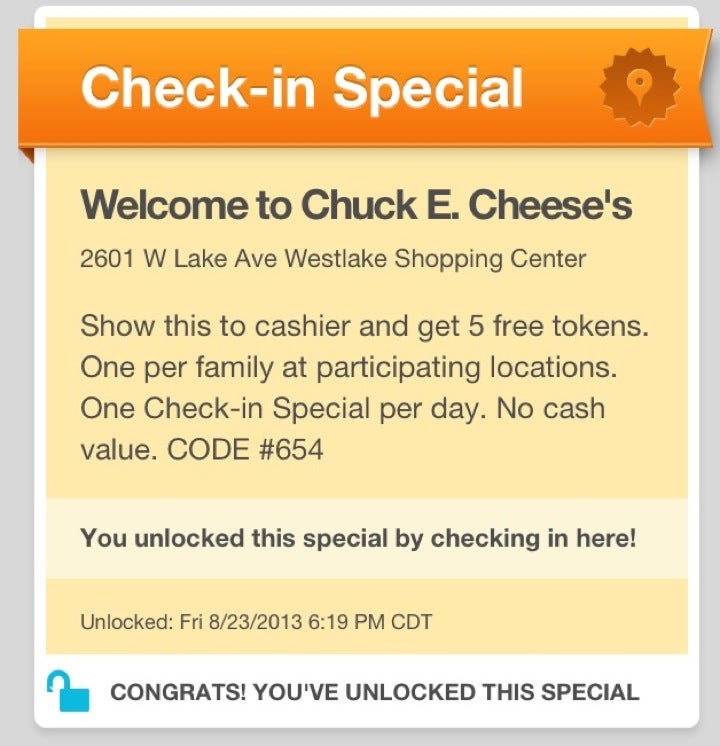
Task: Toggle the Check-in Special header banner
Action: click(x=300, y=88)
